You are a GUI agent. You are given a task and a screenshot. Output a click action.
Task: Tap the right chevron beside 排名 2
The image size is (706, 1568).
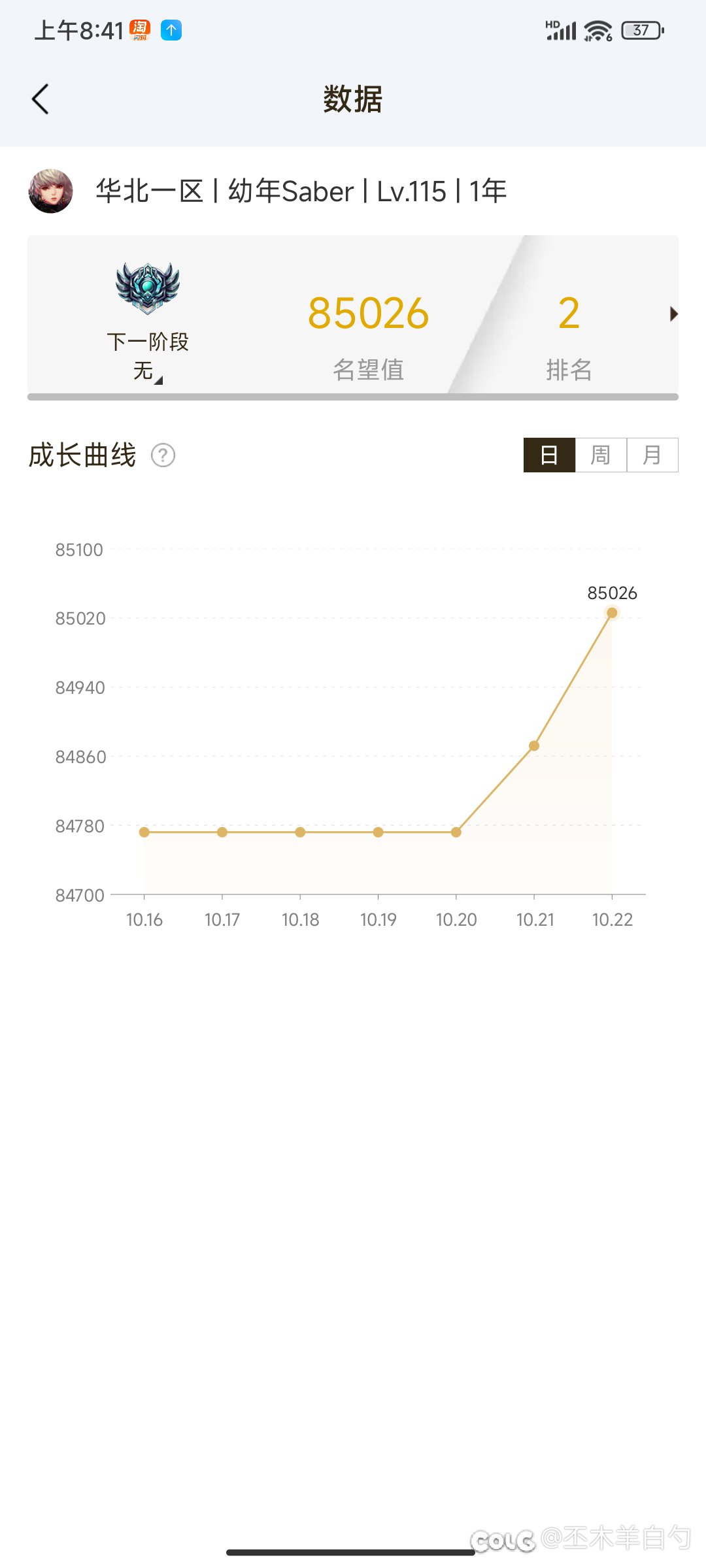point(675,314)
